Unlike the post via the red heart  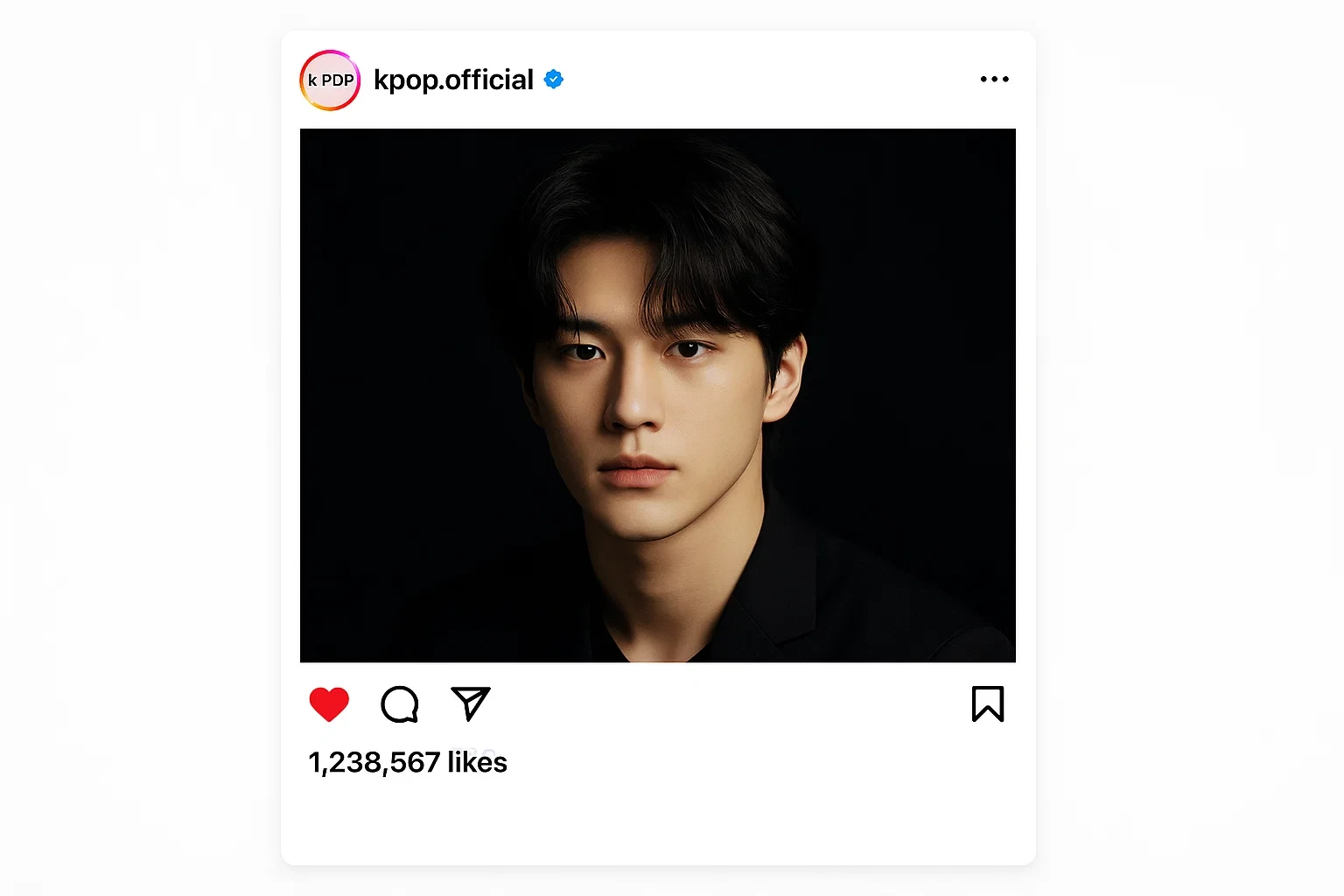tap(329, 704)
